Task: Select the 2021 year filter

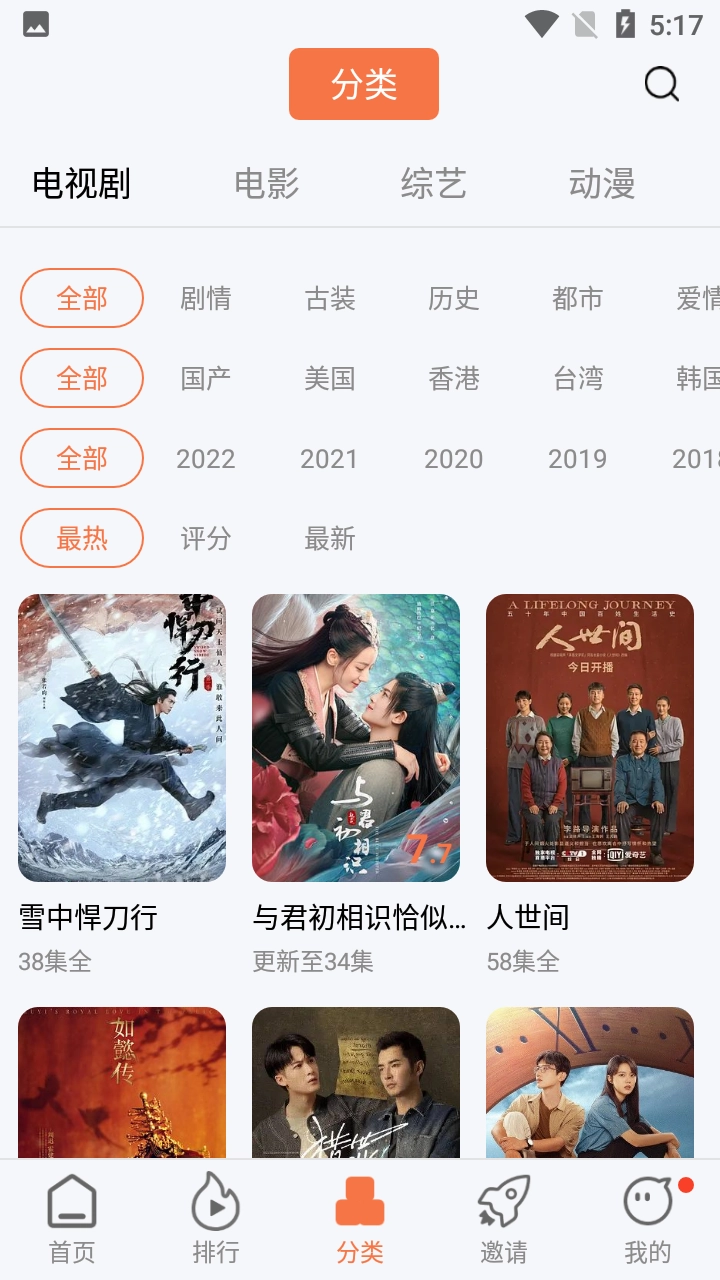Action: 330,458
